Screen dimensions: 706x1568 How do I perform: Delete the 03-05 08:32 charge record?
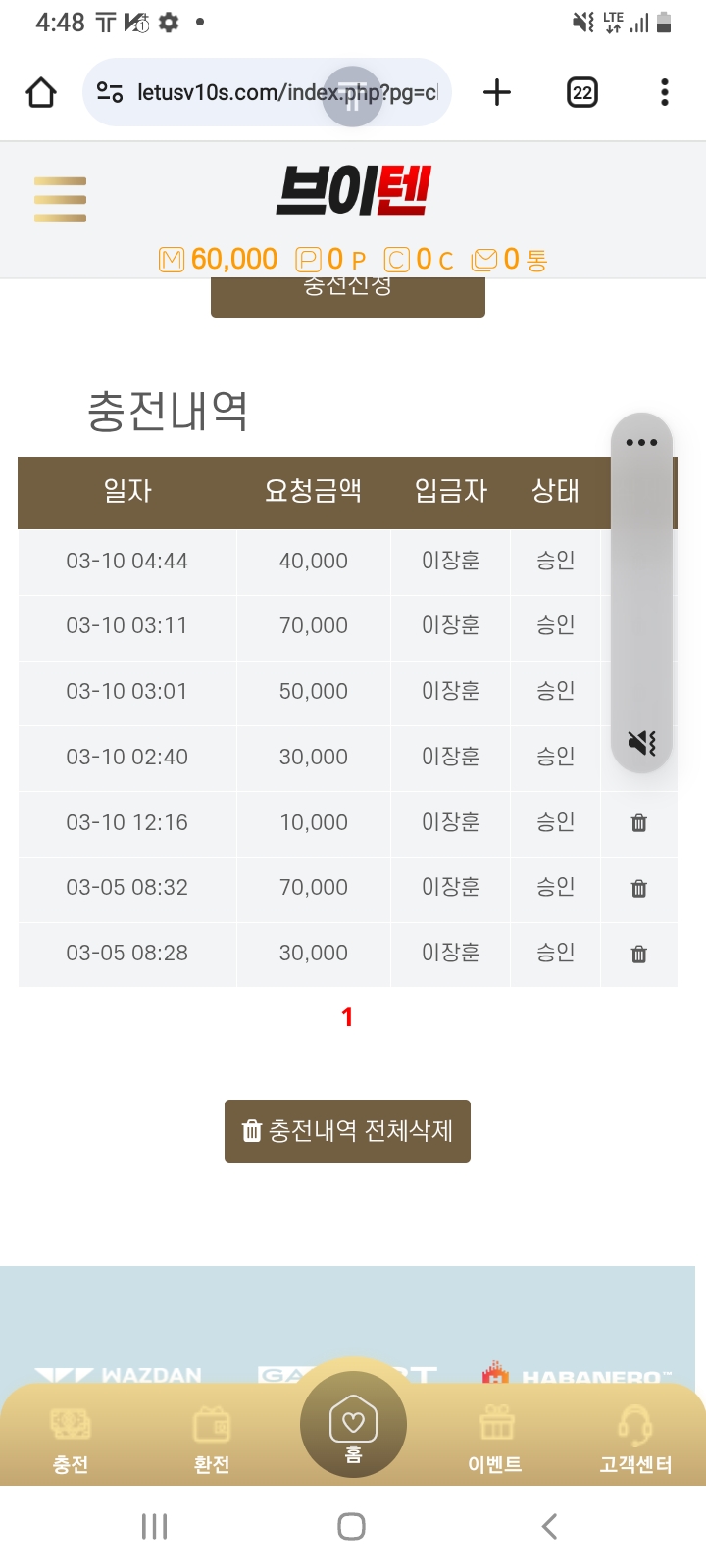[x=638, y=889]
